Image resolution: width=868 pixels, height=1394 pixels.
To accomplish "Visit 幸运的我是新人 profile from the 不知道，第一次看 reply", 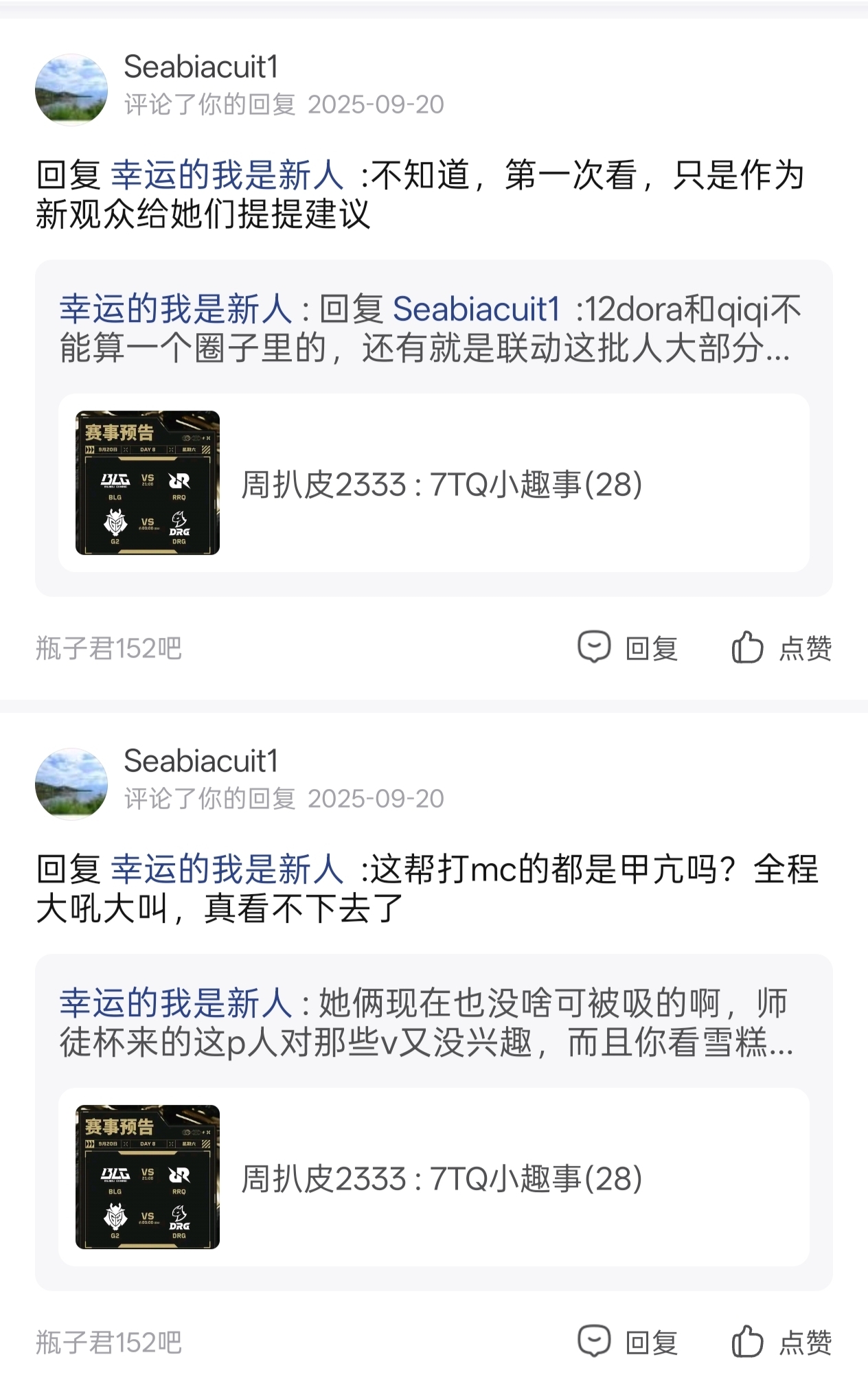I will coord(227,175).
